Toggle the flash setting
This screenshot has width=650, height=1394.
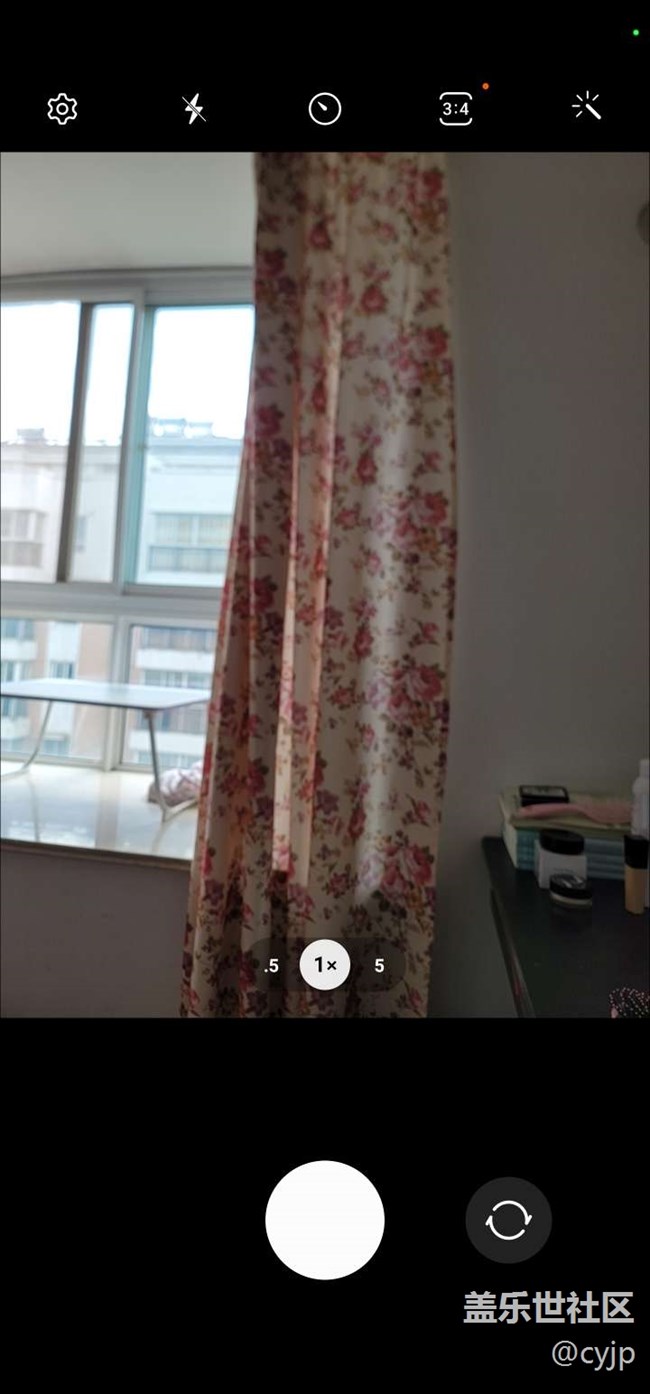coord(194,109)
